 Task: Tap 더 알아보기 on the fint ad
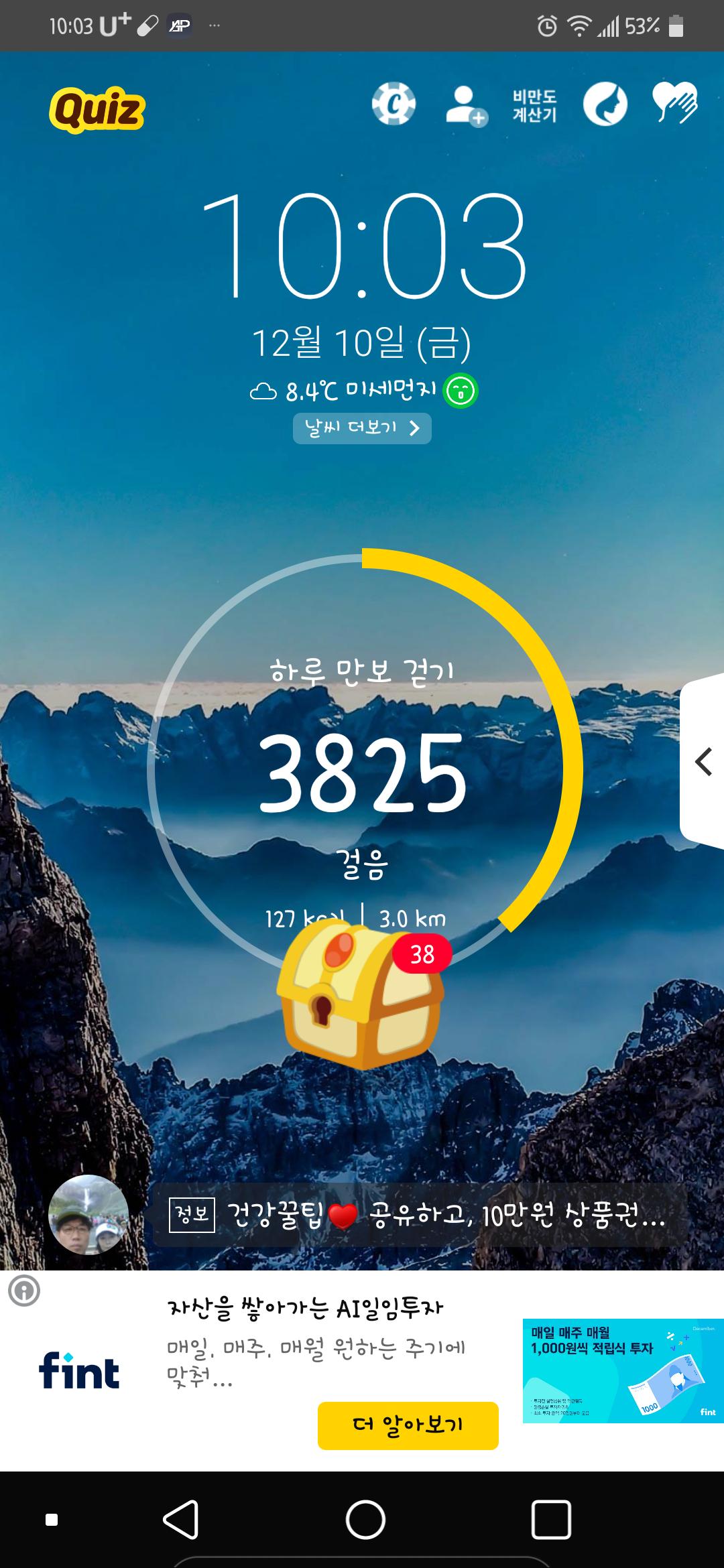point(408,1425)
